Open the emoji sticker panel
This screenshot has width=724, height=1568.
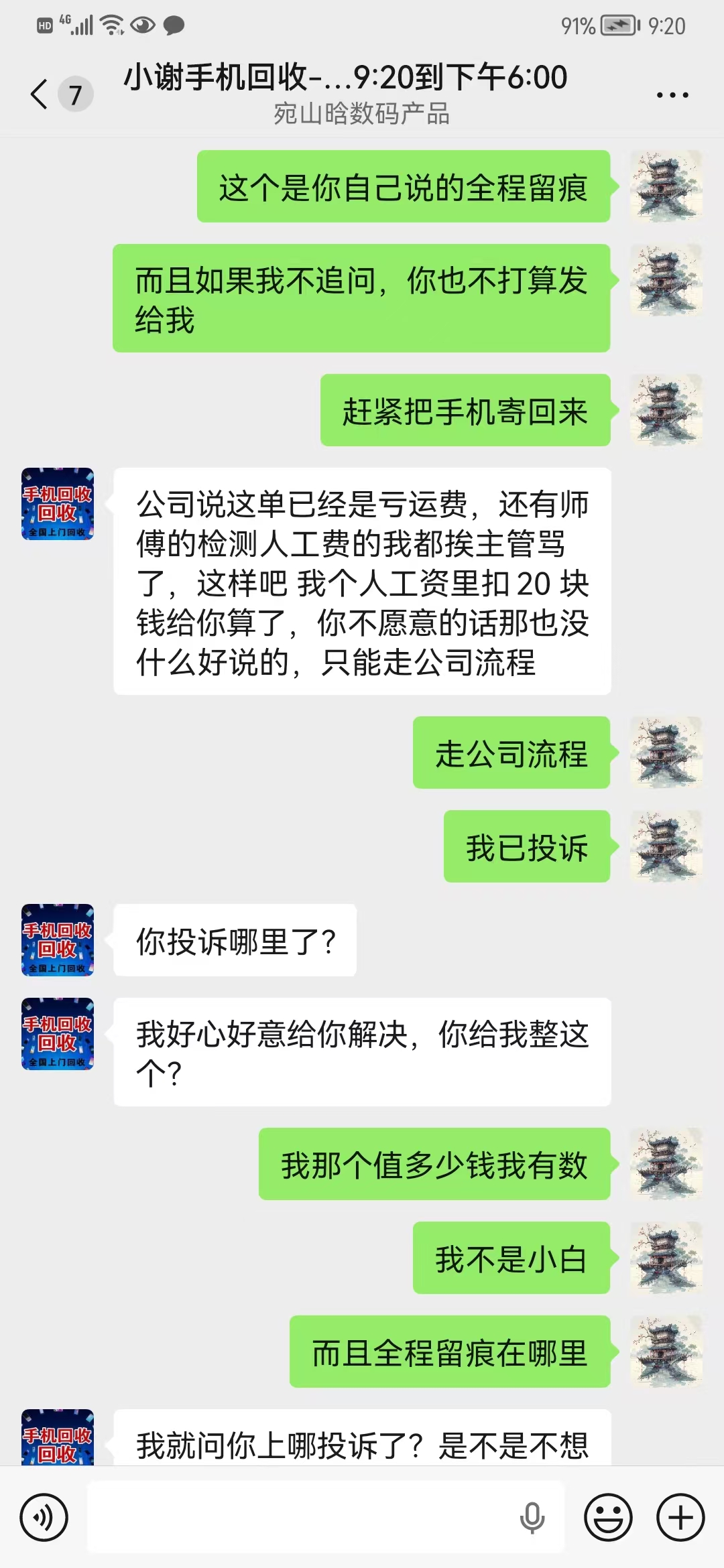click(x=608, y=1517)
